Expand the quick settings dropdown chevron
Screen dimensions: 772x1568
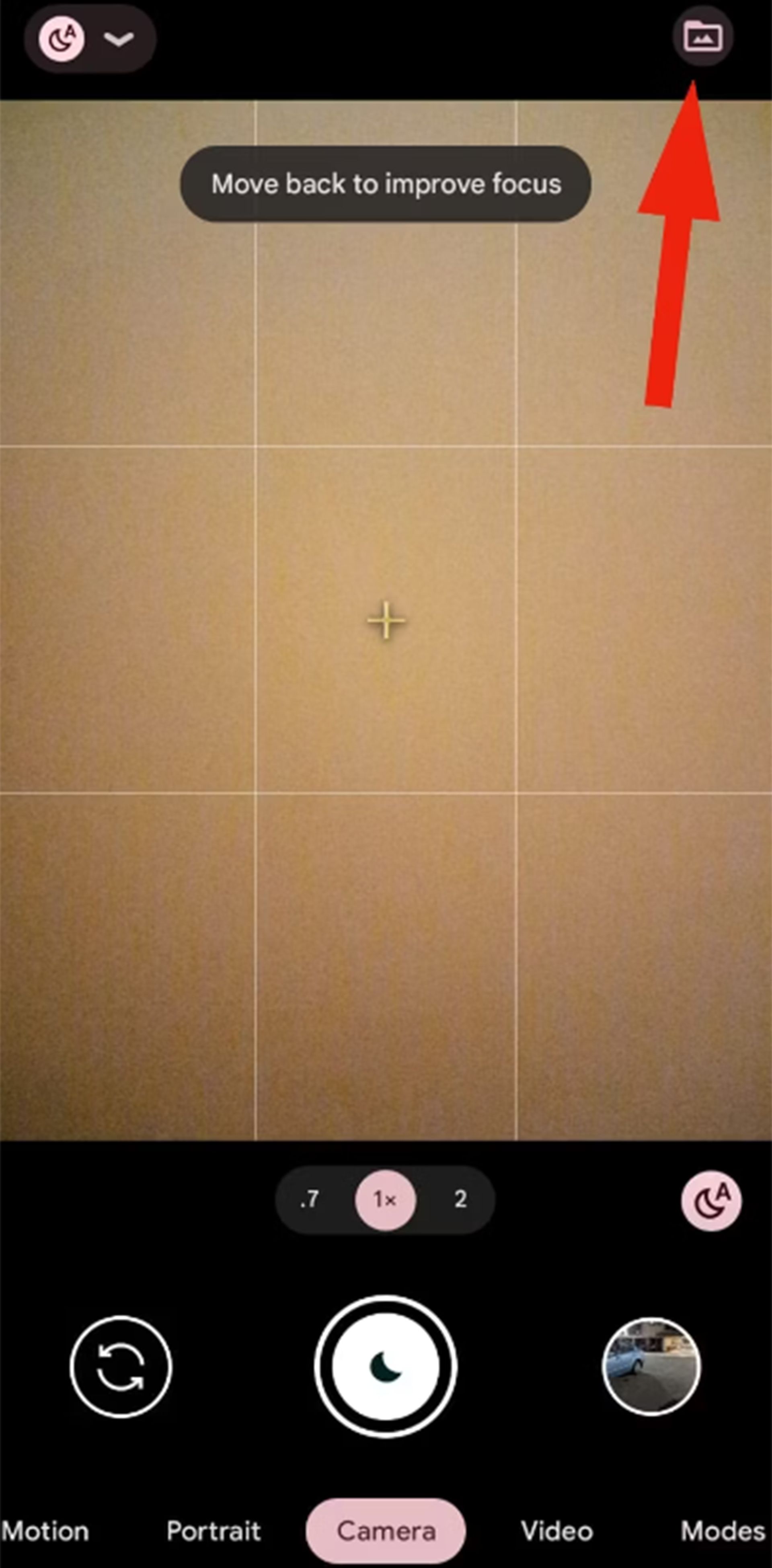tap(119, 39)
